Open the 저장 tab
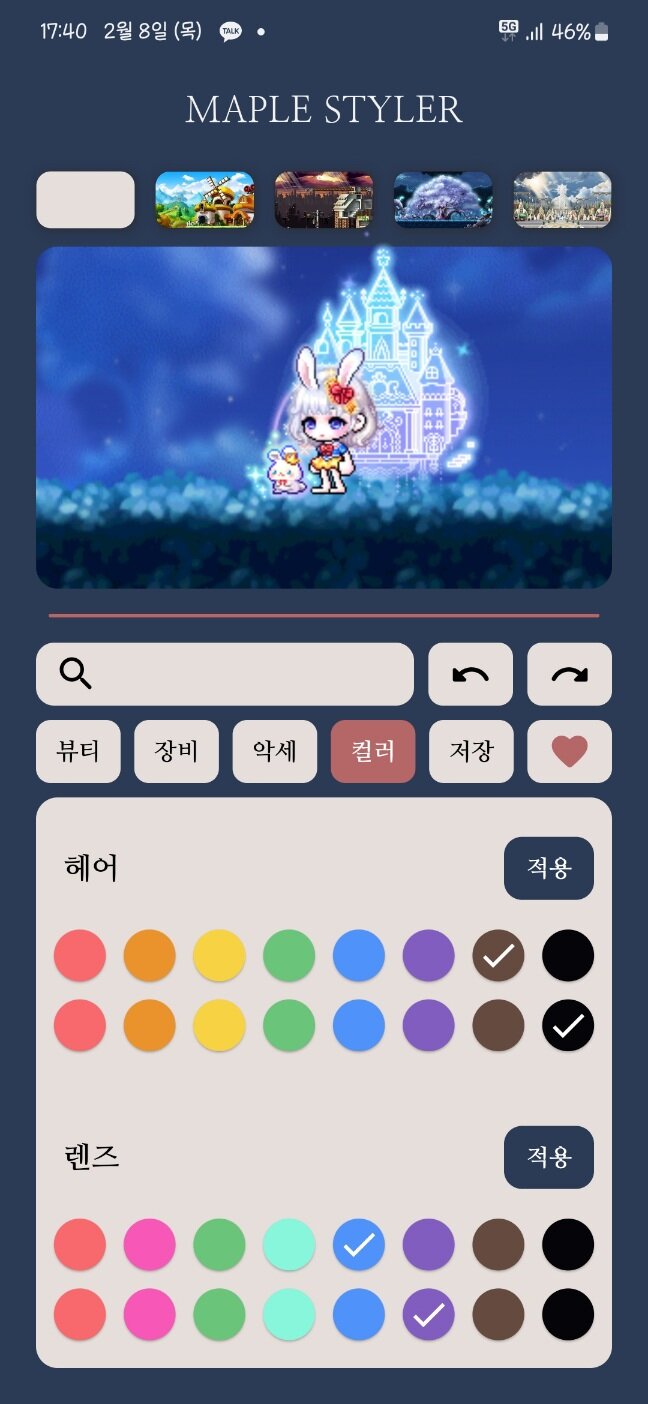Screen dimensions: 648x1404 471,751
